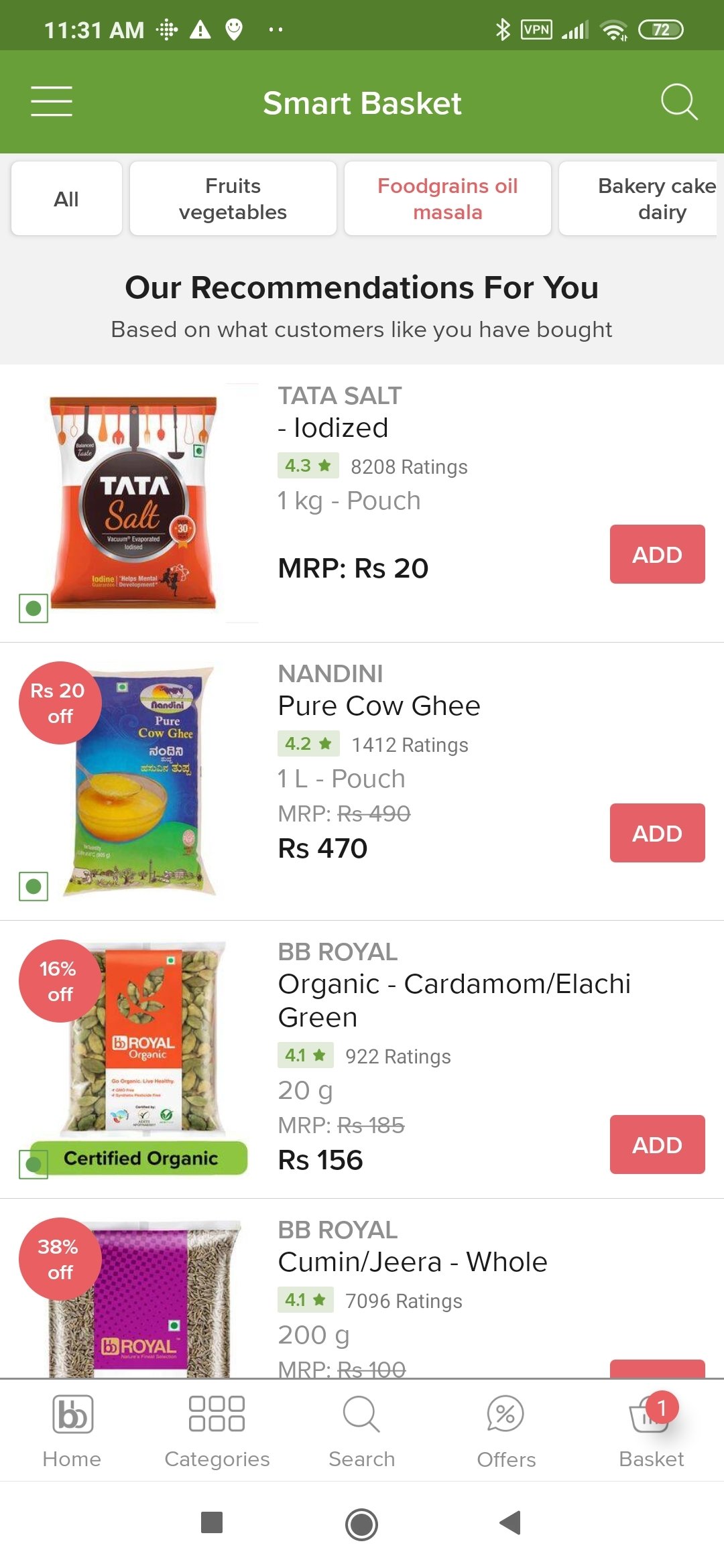
Task: Open the Categories tab
Action: click(217, 1431)
